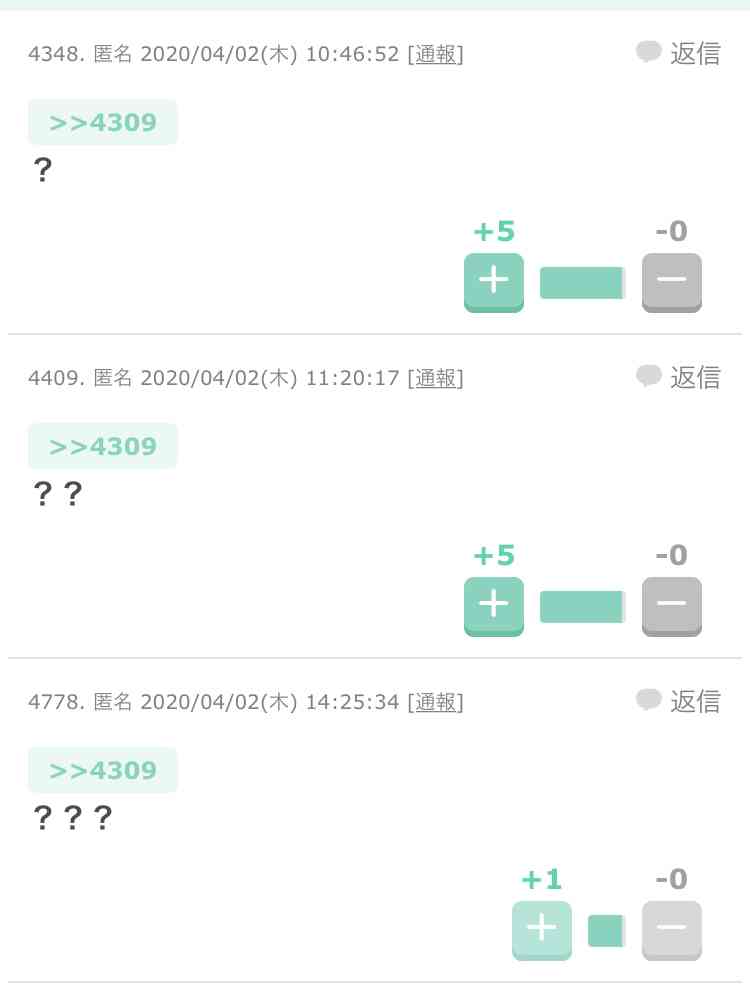750x991 pixels.
Task: Downvote comment 4348 with minus button
Action: [671, 281]
